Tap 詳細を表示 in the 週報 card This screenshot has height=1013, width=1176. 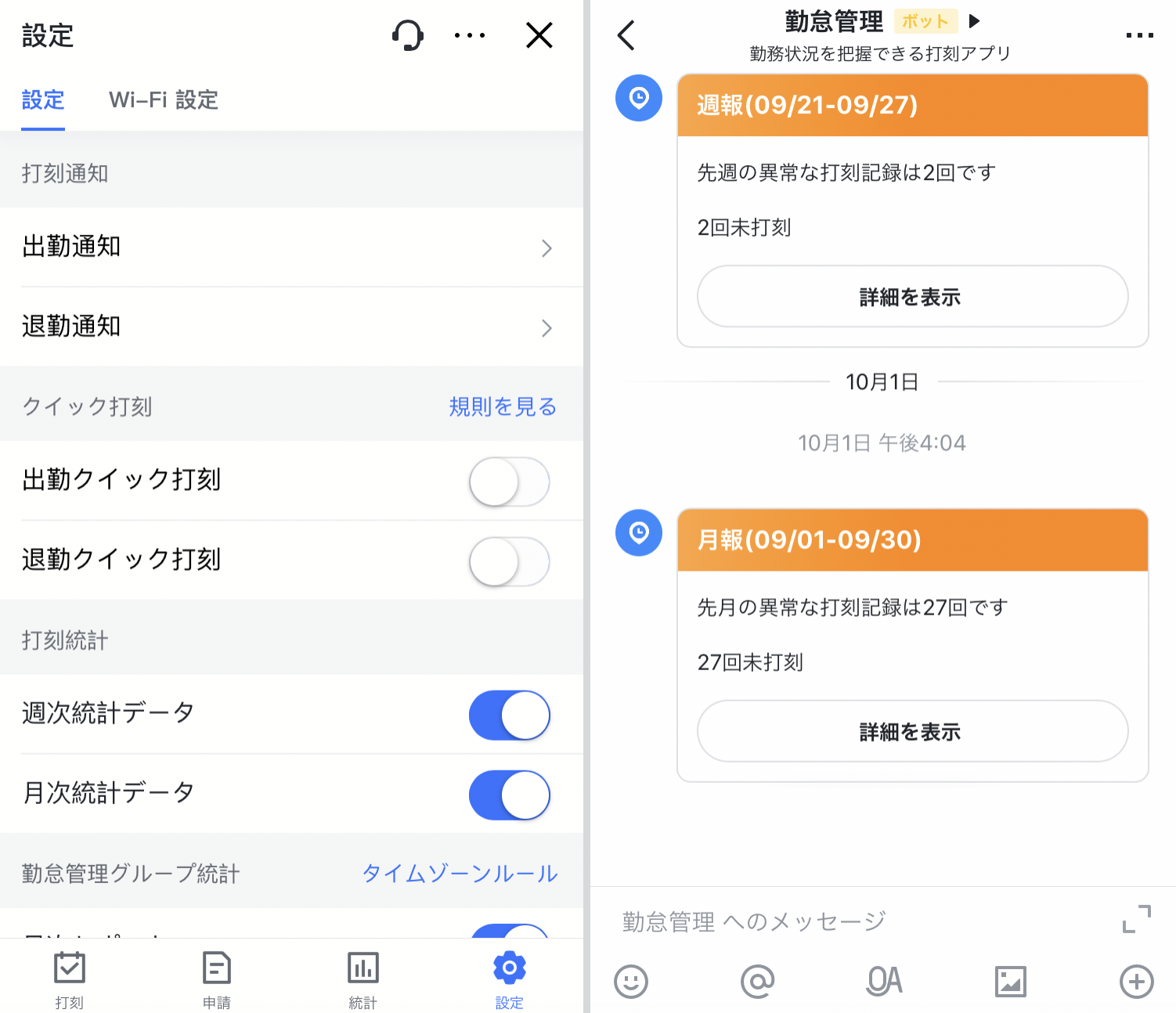pyautogui.click(x=912, y=296)
